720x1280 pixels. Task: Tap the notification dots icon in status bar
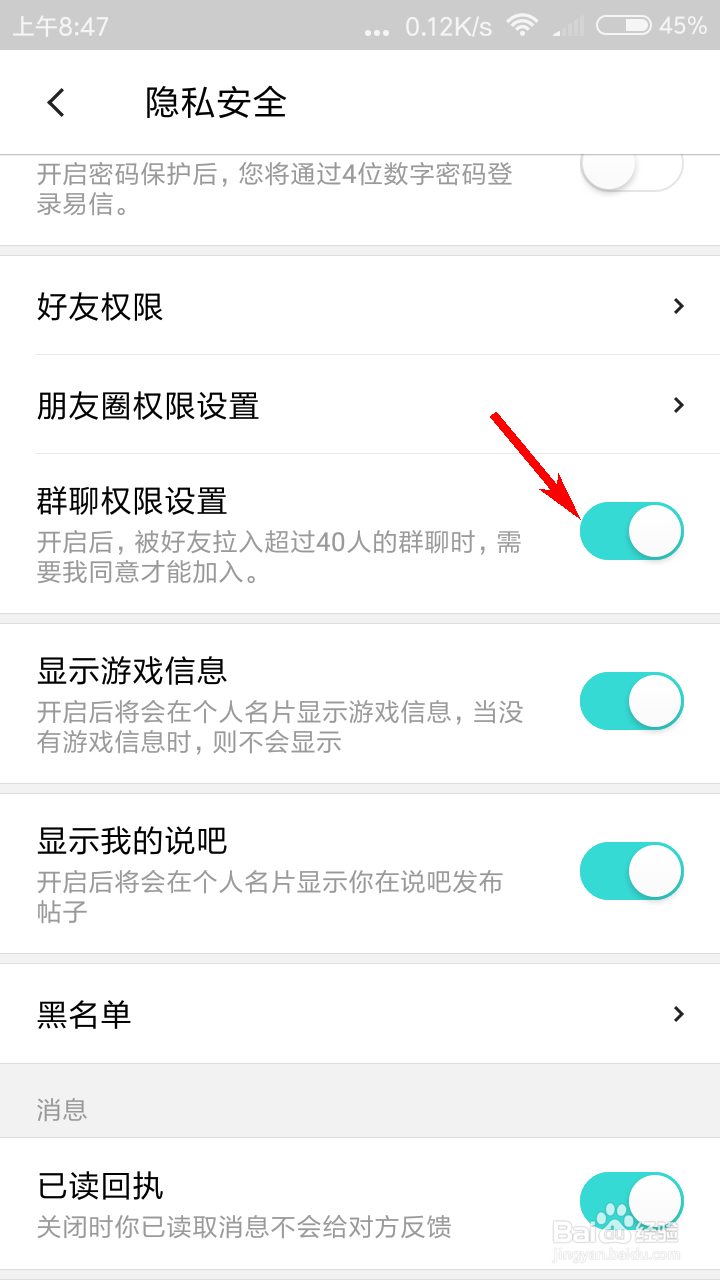(x=378, y=30)
